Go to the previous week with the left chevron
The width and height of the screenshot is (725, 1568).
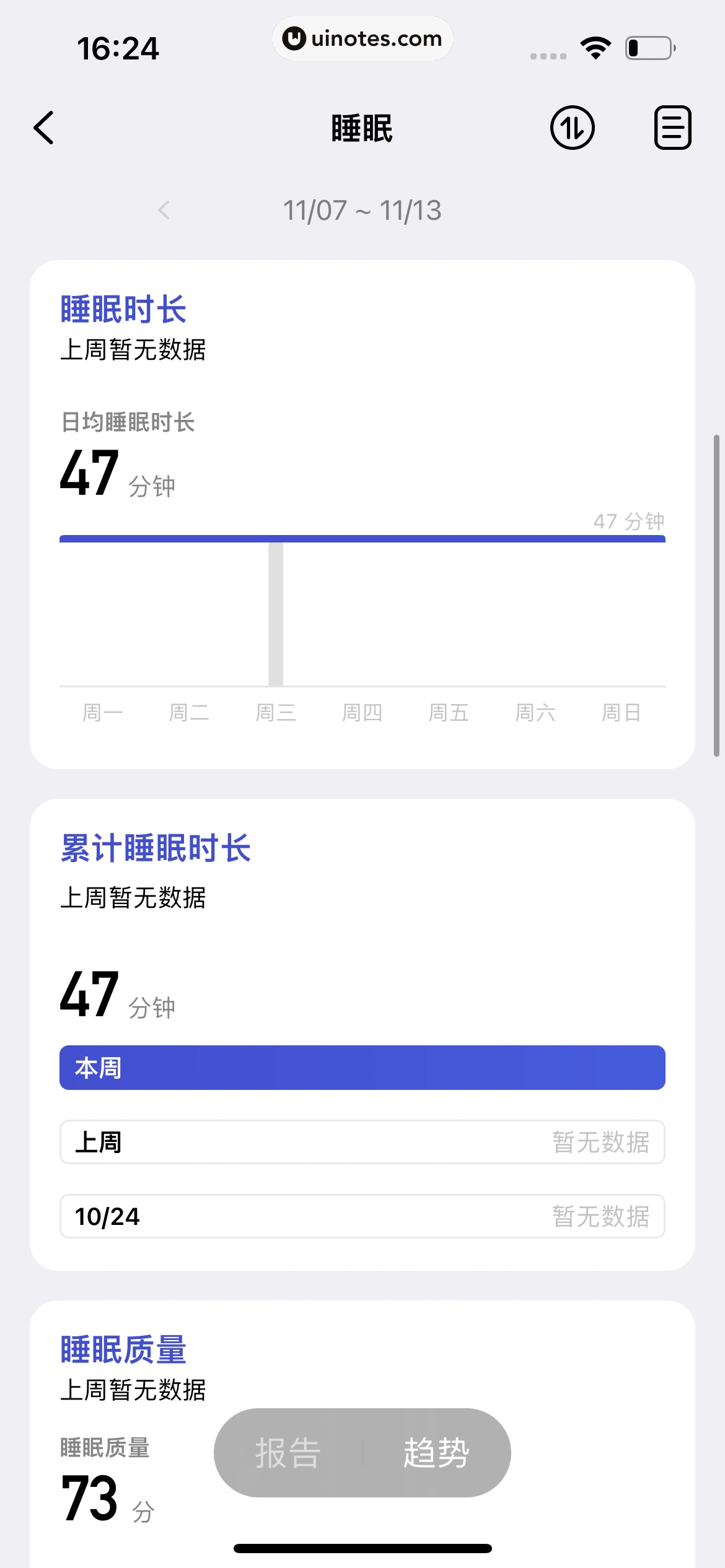pyautogui.click(x=164, y=211)
